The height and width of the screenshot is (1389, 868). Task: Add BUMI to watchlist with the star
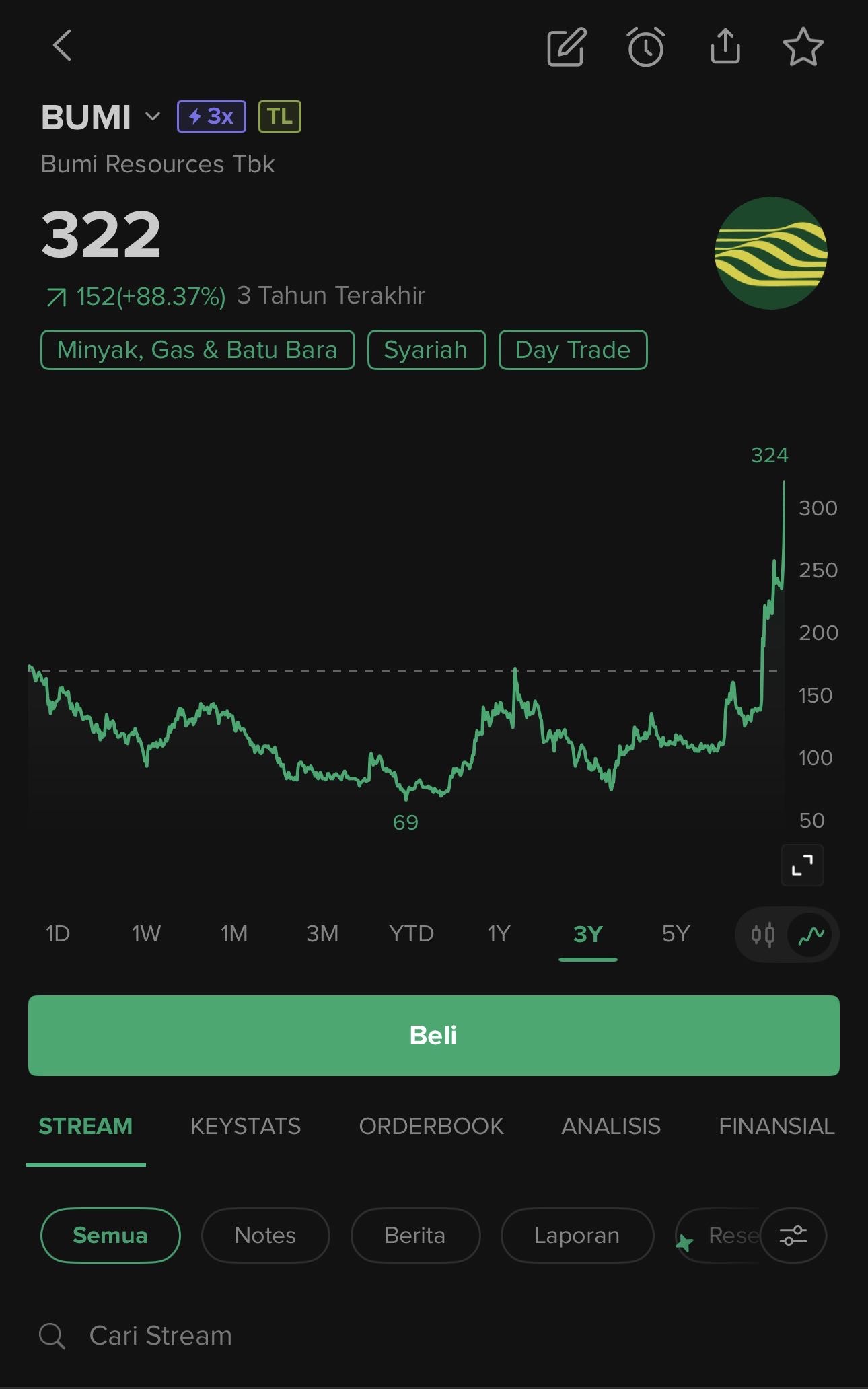pyautogui.click(x=803, y=47)
